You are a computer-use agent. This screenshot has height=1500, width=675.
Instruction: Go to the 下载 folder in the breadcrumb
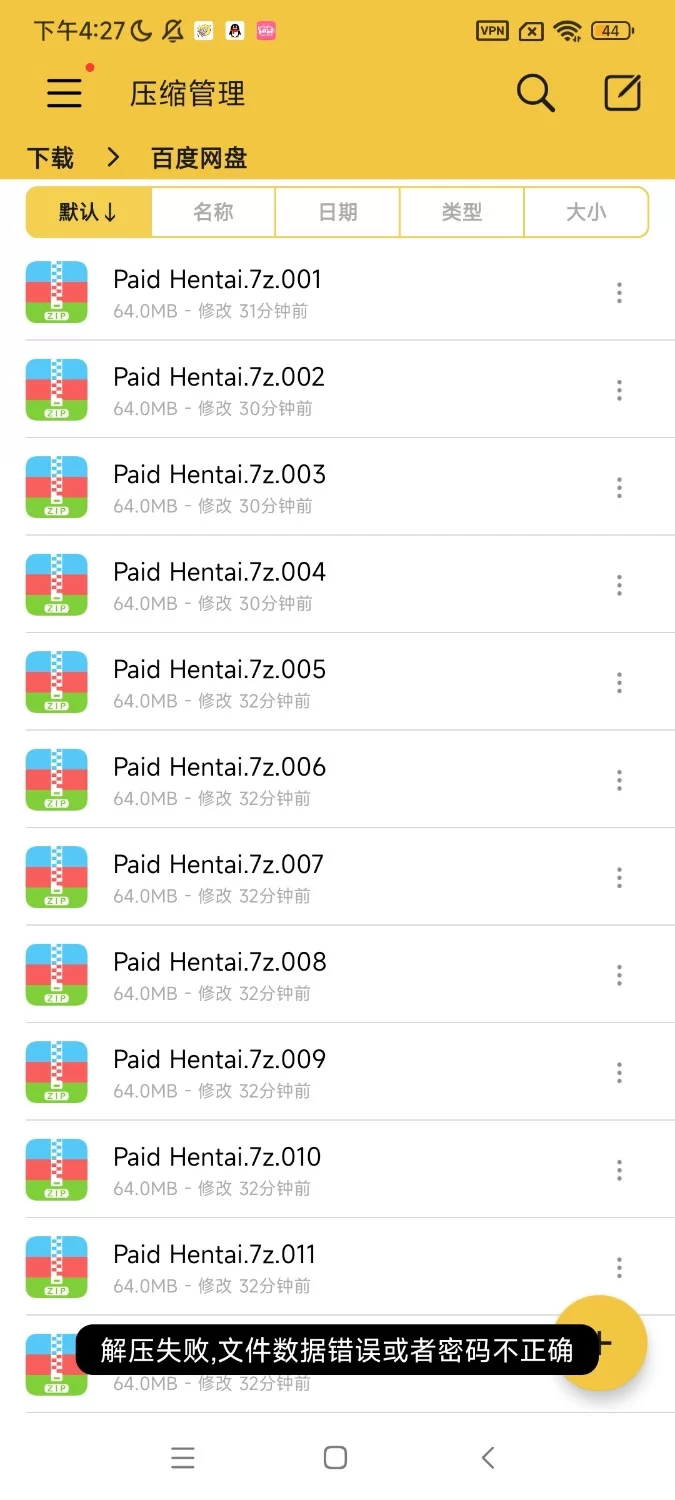(50, 158)
